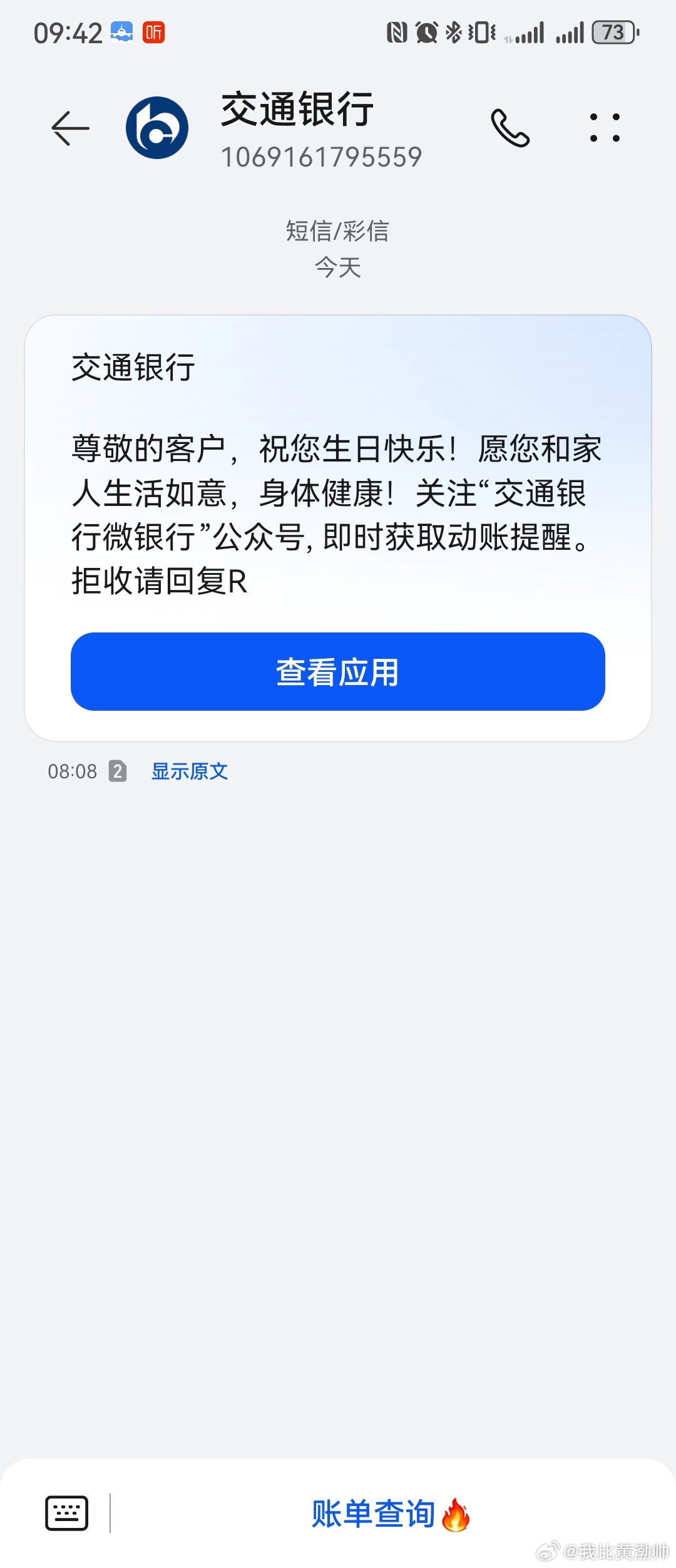676x1568 pixels.
Task: Open the 交通银行 contact avatar
Action: [156, 126]
